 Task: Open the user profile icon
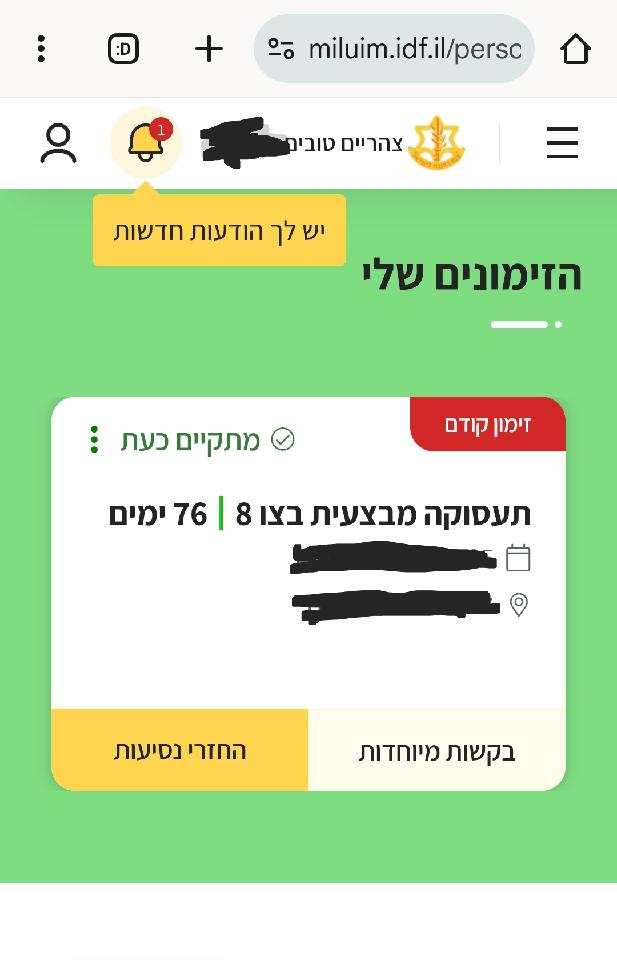click(58, 143)
